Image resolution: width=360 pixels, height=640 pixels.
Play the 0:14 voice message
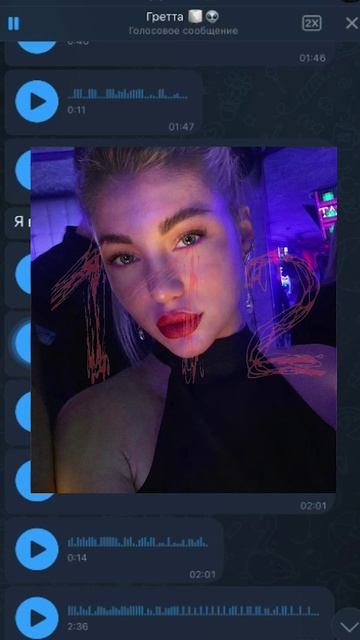(x=37, y=549)
